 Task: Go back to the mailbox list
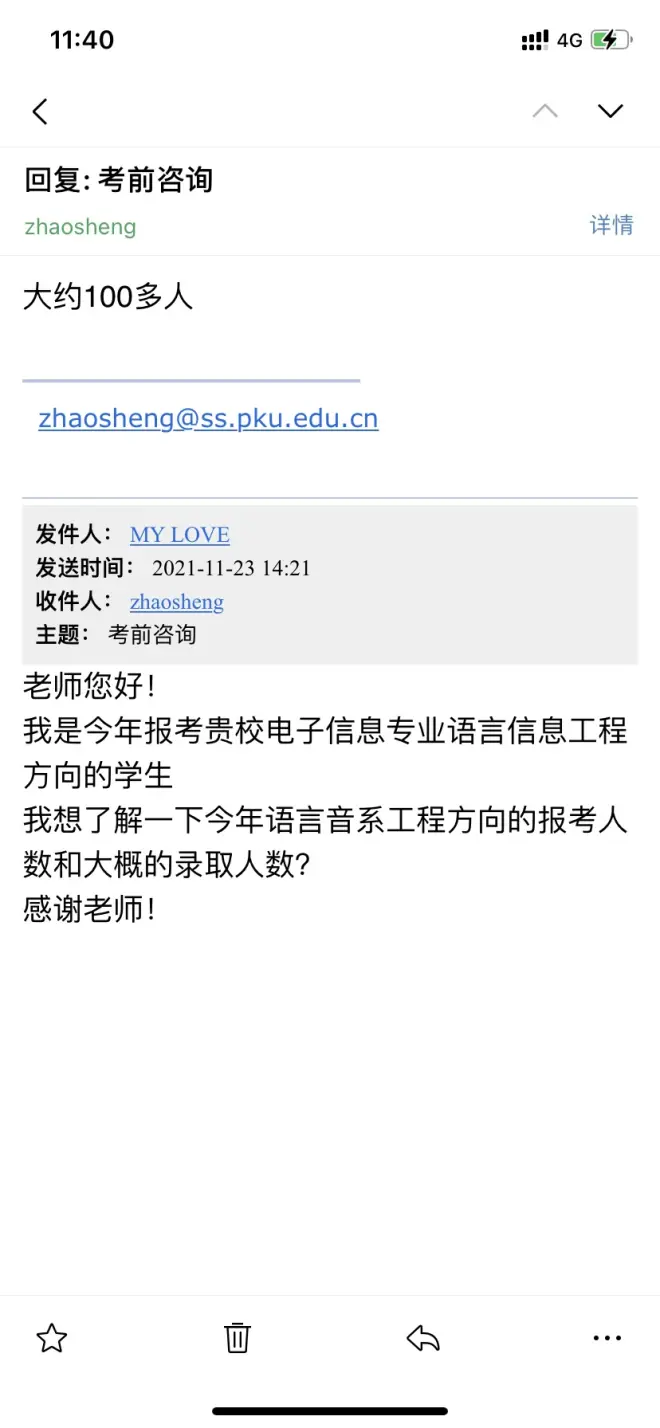click(40, 111)
